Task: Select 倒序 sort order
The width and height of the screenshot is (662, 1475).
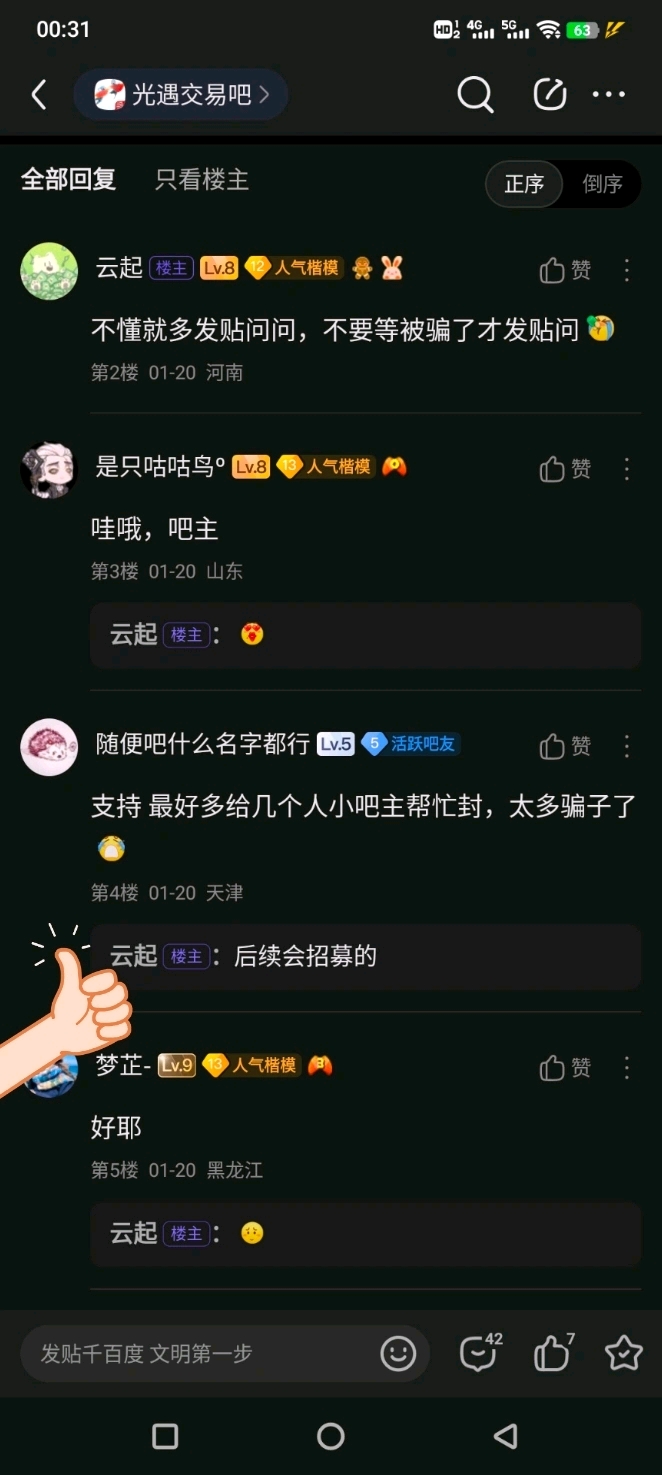Action: [x=602, y=184]
